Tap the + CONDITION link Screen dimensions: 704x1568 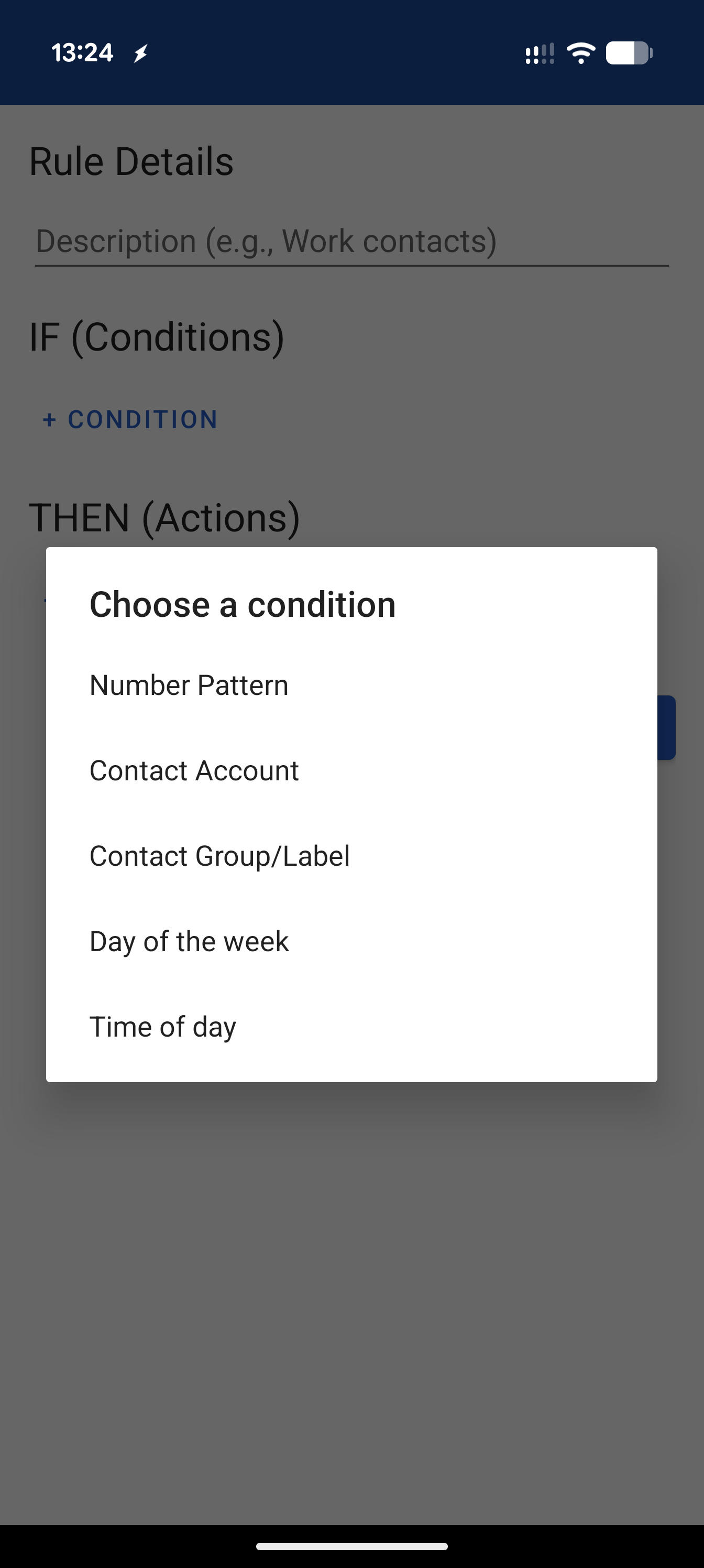coord(129,419)
